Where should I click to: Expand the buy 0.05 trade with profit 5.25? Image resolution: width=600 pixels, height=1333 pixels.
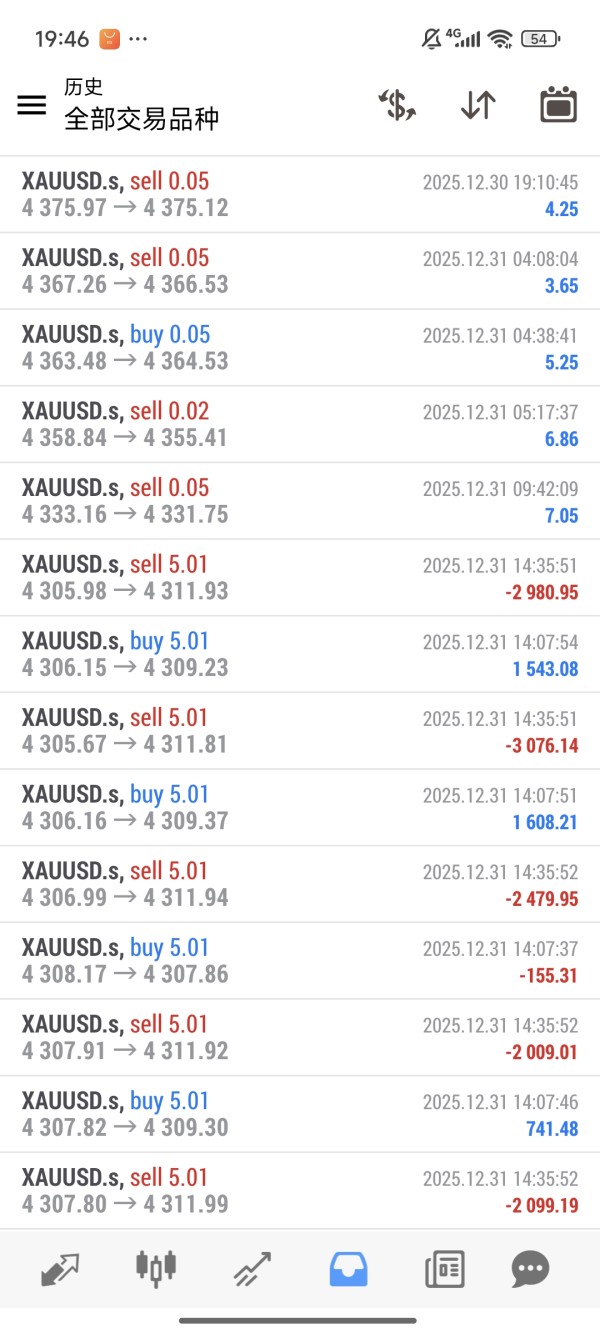pos(300,348)
